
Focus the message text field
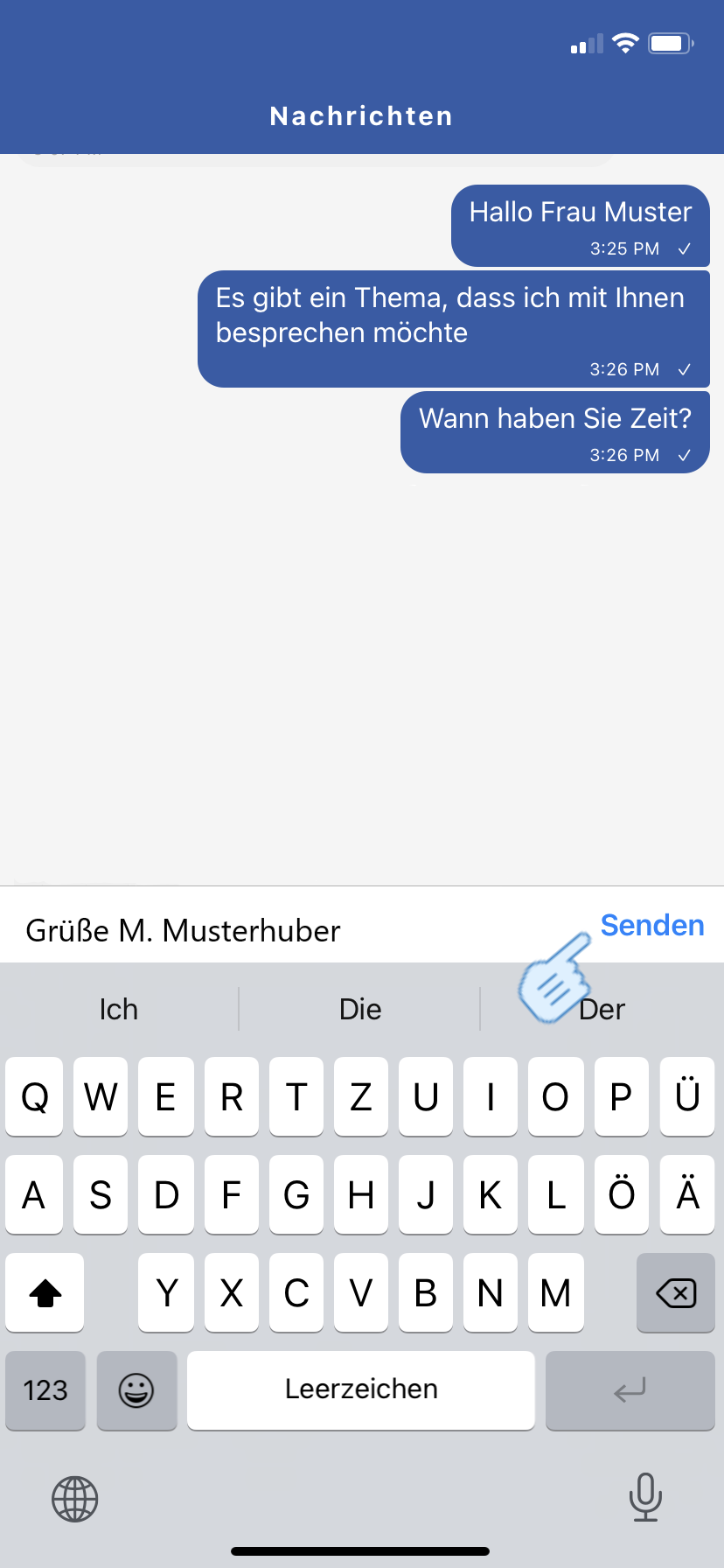coord(289,930)
